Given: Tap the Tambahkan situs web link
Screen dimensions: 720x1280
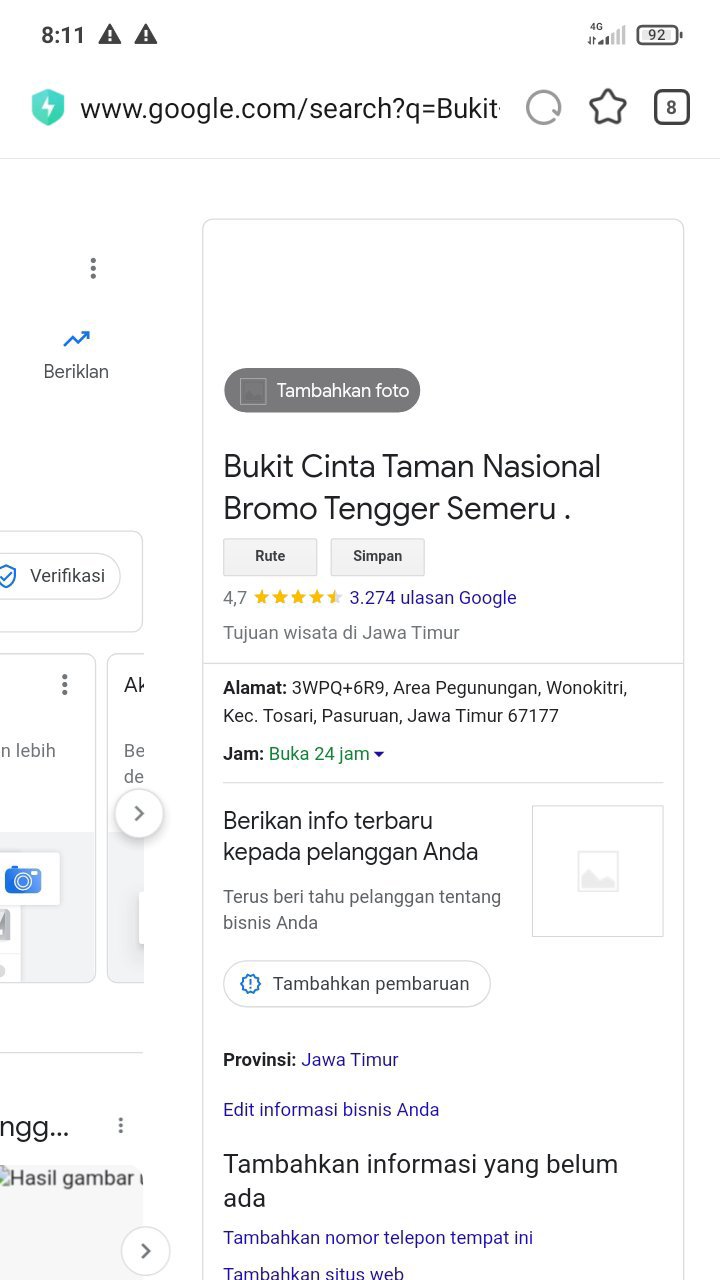Looking at the screenshot, I should (x=313, y=1273).
